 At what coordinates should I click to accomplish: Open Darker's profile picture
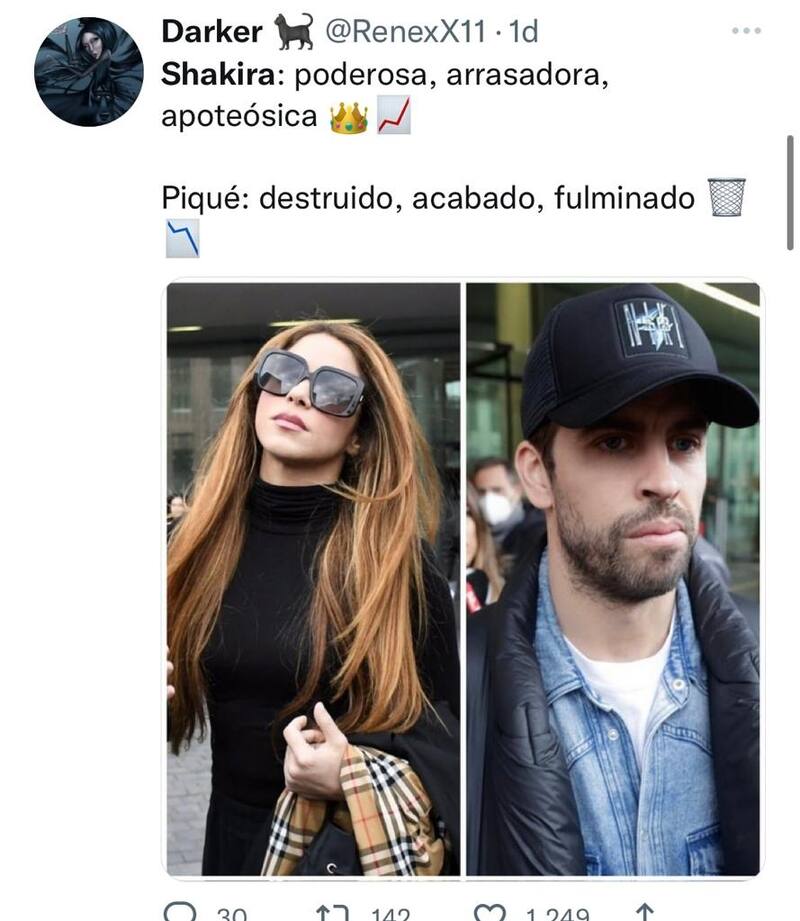88,72
